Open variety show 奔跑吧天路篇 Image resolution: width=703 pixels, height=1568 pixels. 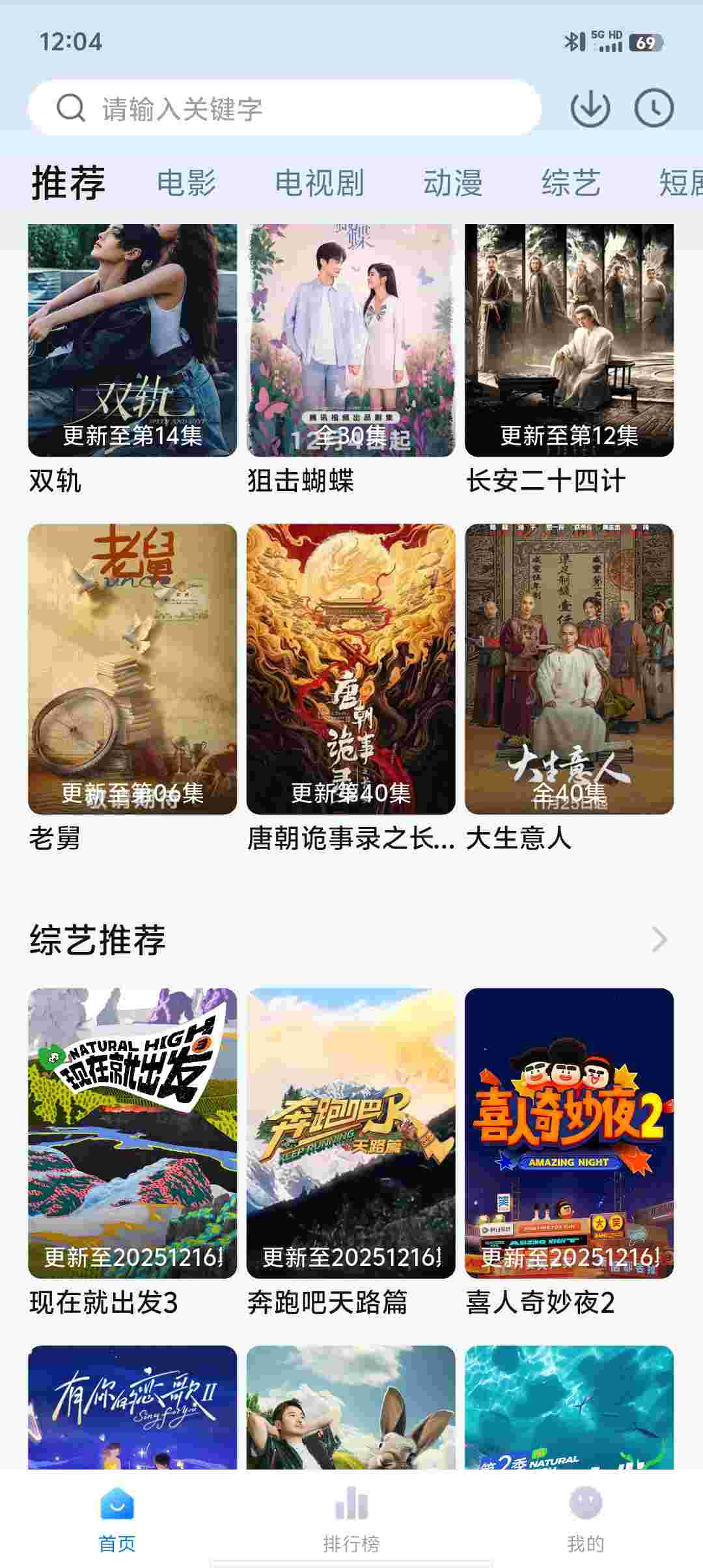351,1133
